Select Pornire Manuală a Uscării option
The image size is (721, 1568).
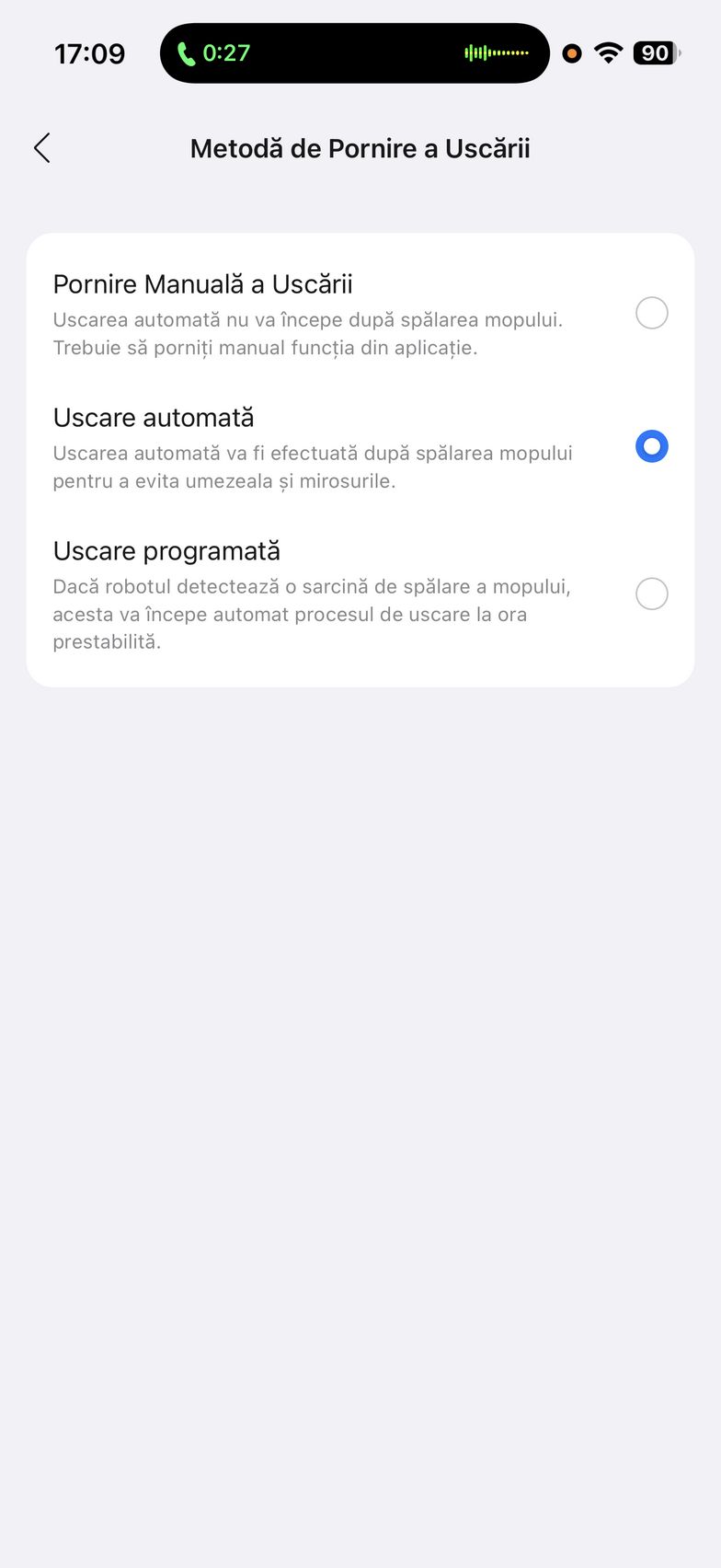coord(651,313)
